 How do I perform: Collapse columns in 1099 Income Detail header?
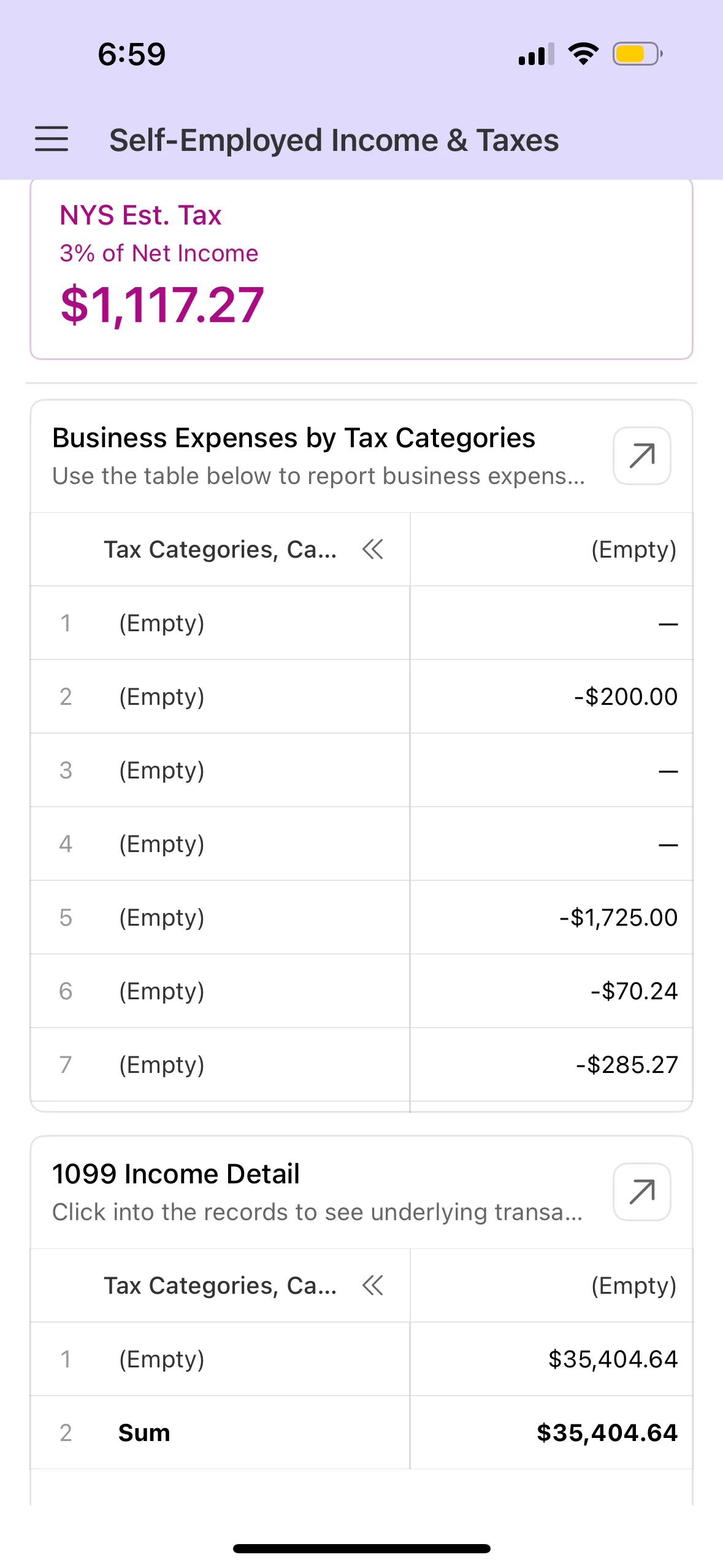[373, 1285]
